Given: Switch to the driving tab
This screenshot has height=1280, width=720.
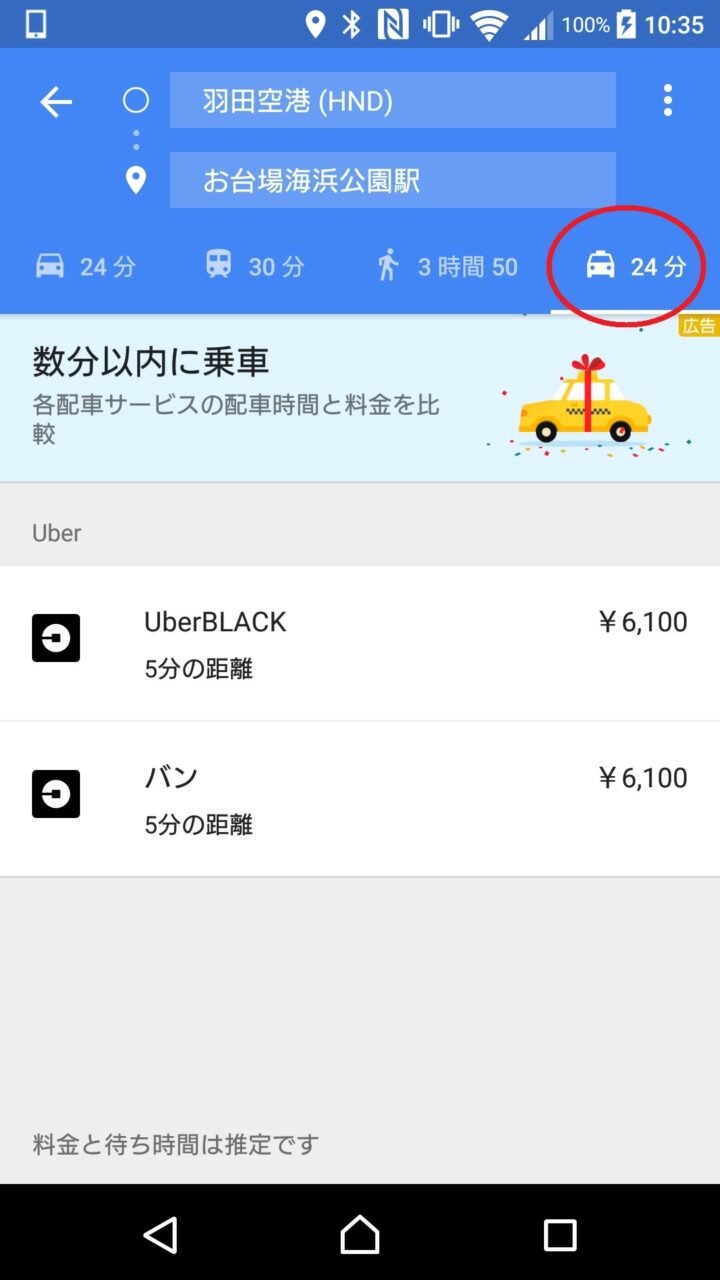Looking at the screenshot, I should coord(85,266).
